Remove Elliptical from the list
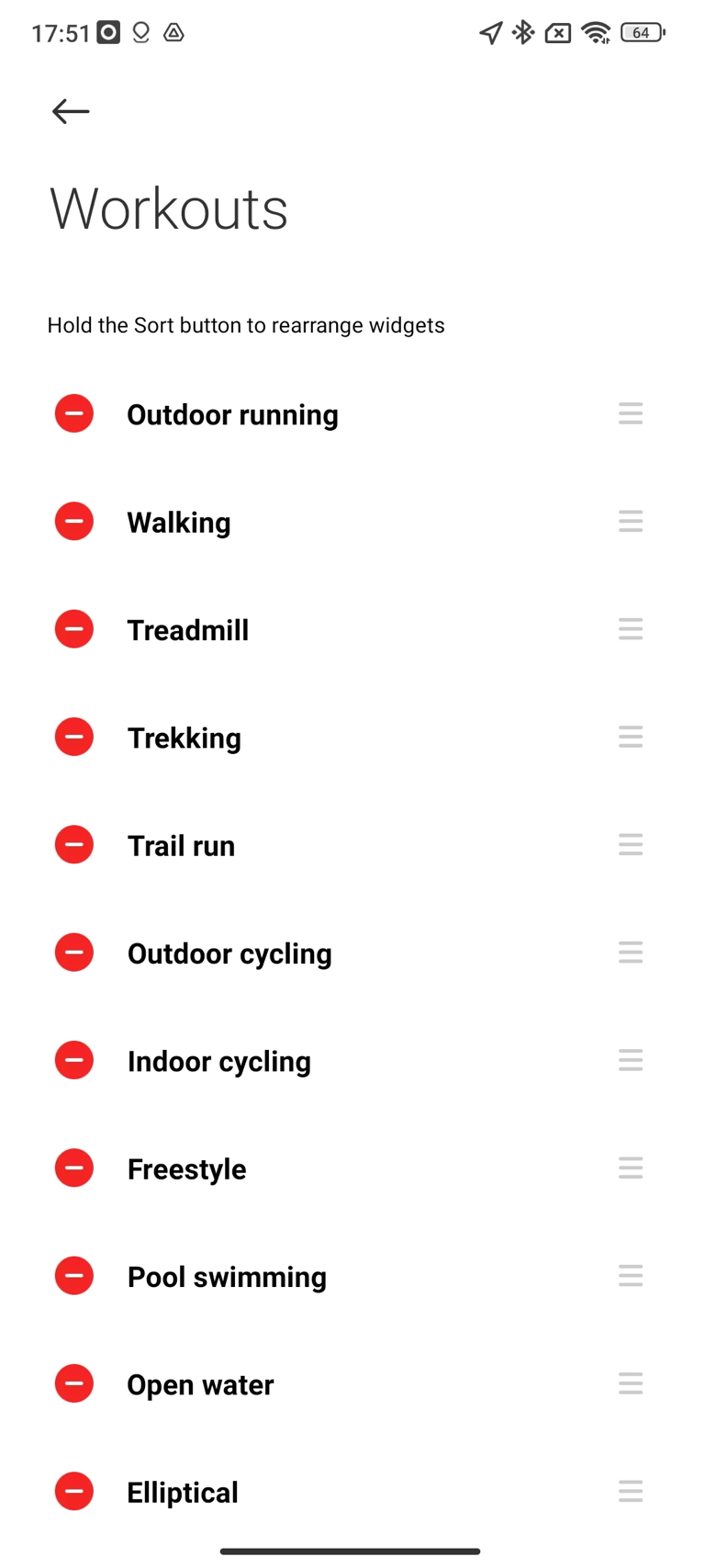Screen dimensions: 705x1568 pos(74,1492)
